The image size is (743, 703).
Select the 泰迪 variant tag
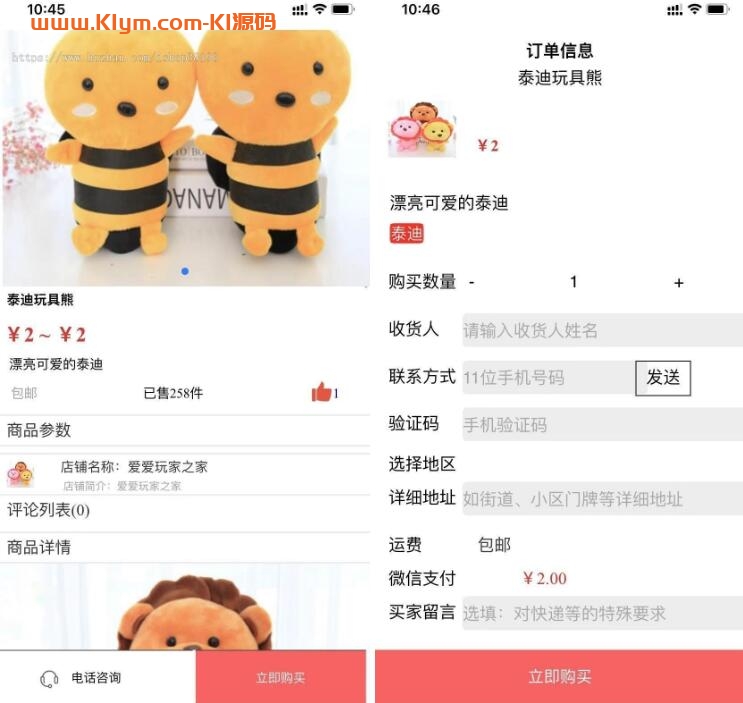(x=406, y=234)
